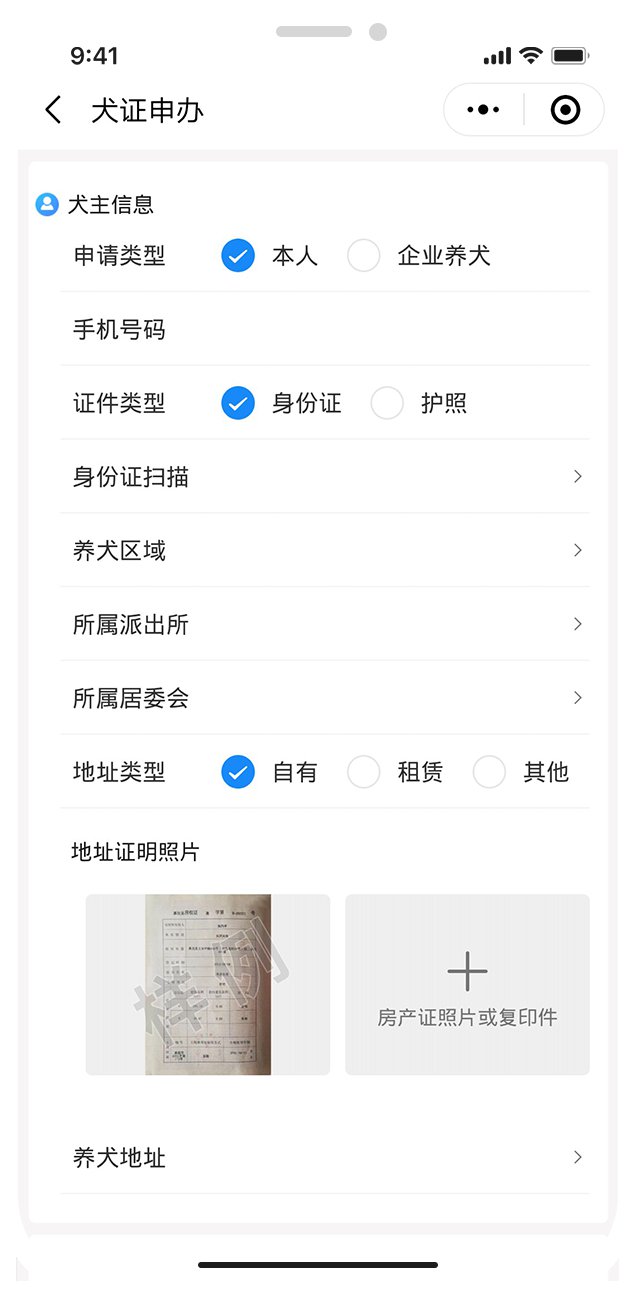View the sample property certificate photo
Screen dimensions: 636x1298
pos(208,985)
